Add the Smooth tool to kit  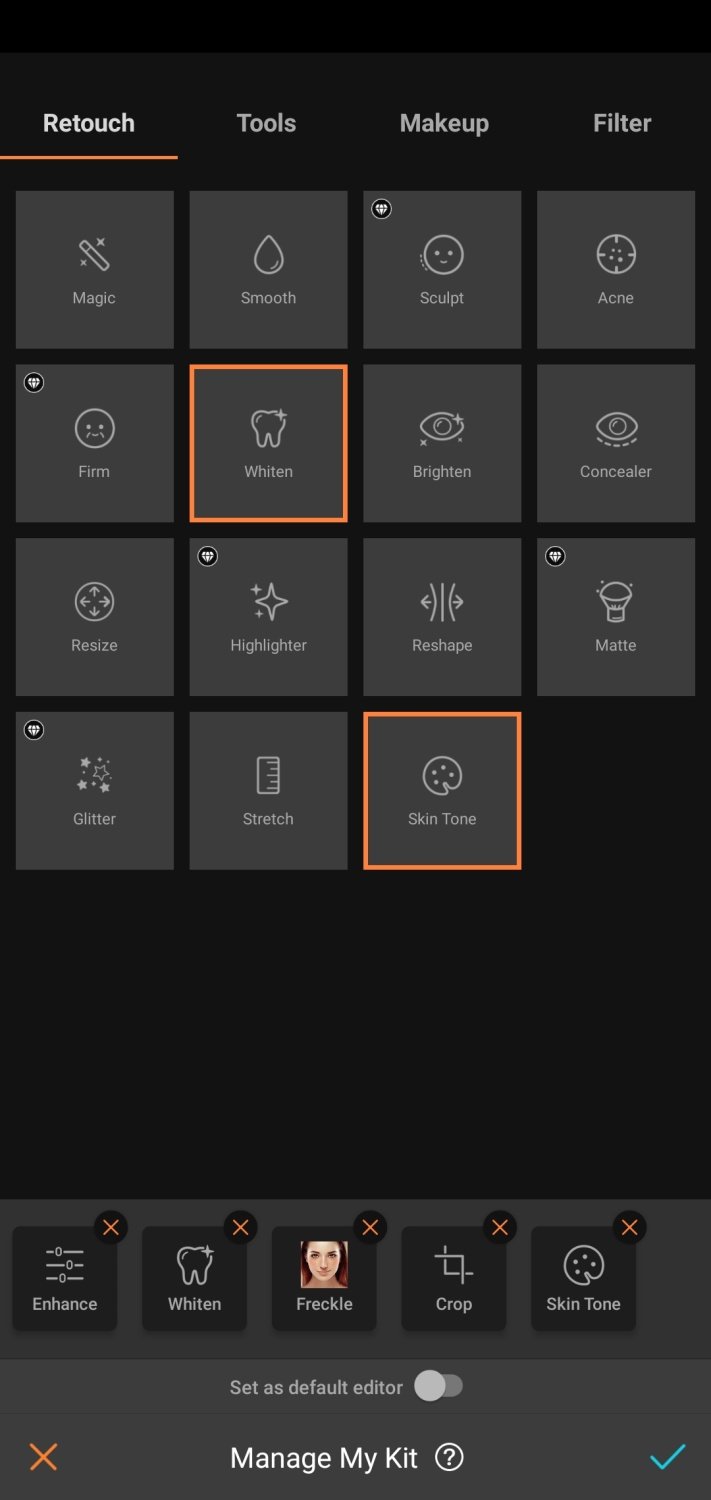tap(269, 270)
